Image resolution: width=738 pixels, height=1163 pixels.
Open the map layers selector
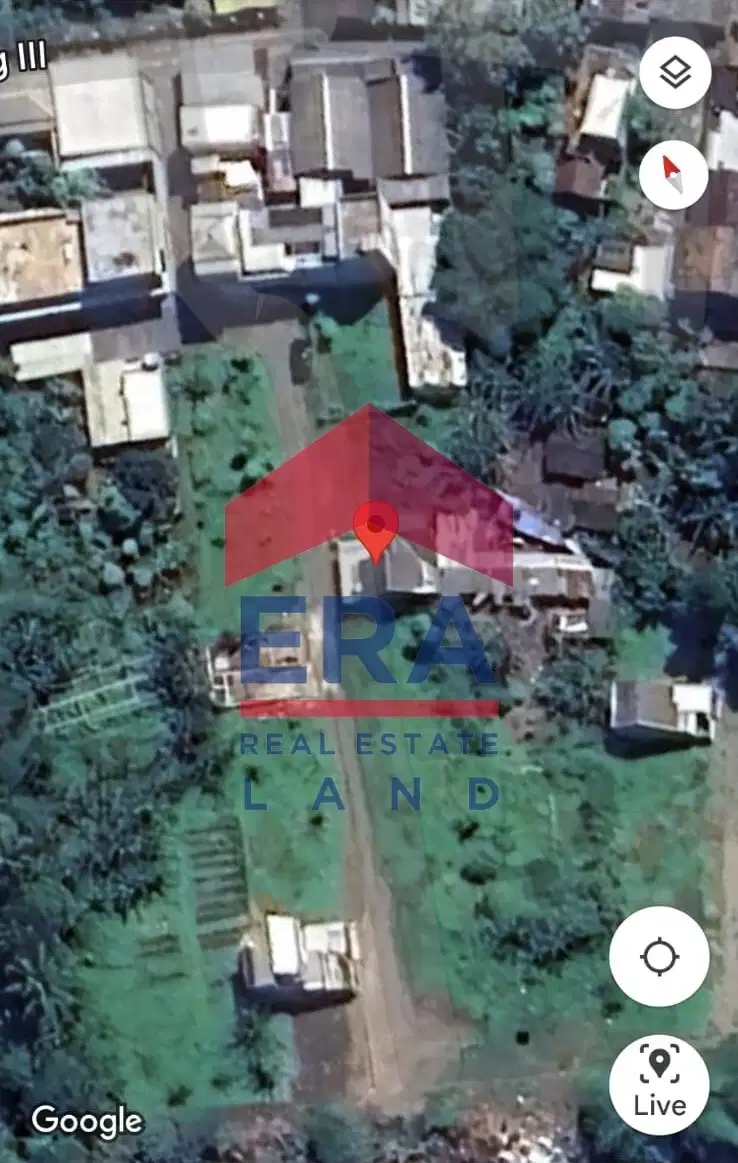point(675,72)
